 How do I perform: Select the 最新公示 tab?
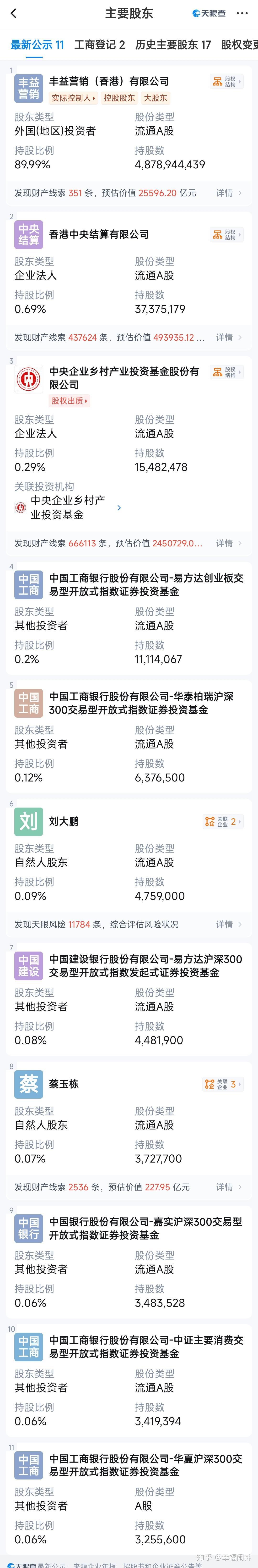(x=37, y=45)
